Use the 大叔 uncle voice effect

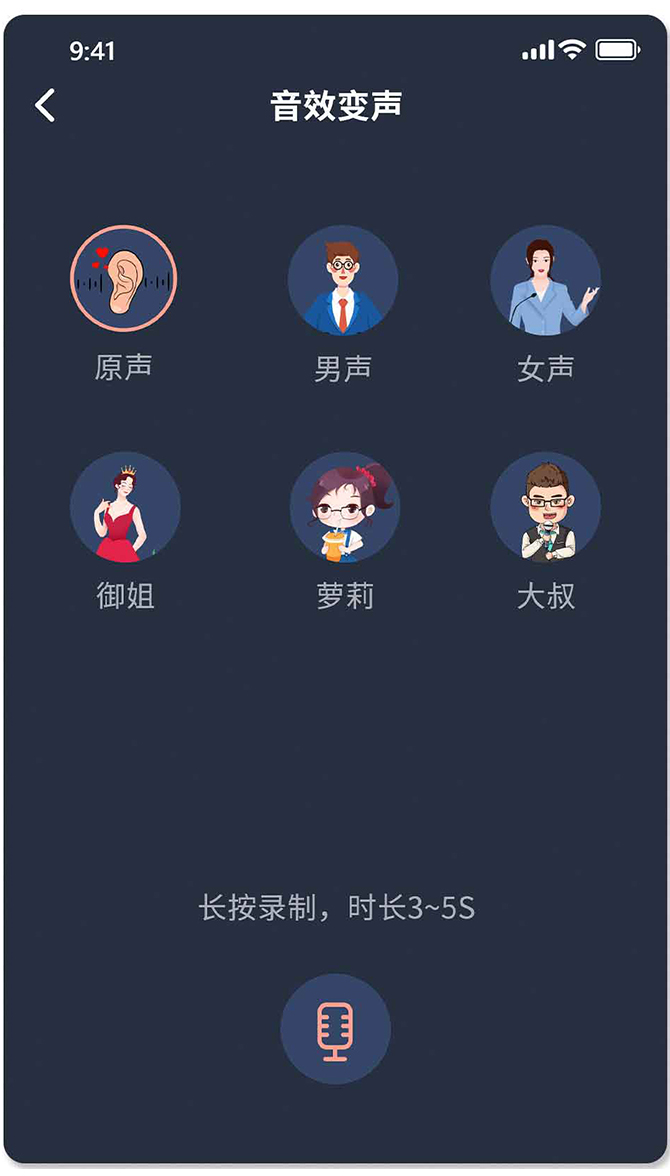pyautogui.click(x=545, y=507)
